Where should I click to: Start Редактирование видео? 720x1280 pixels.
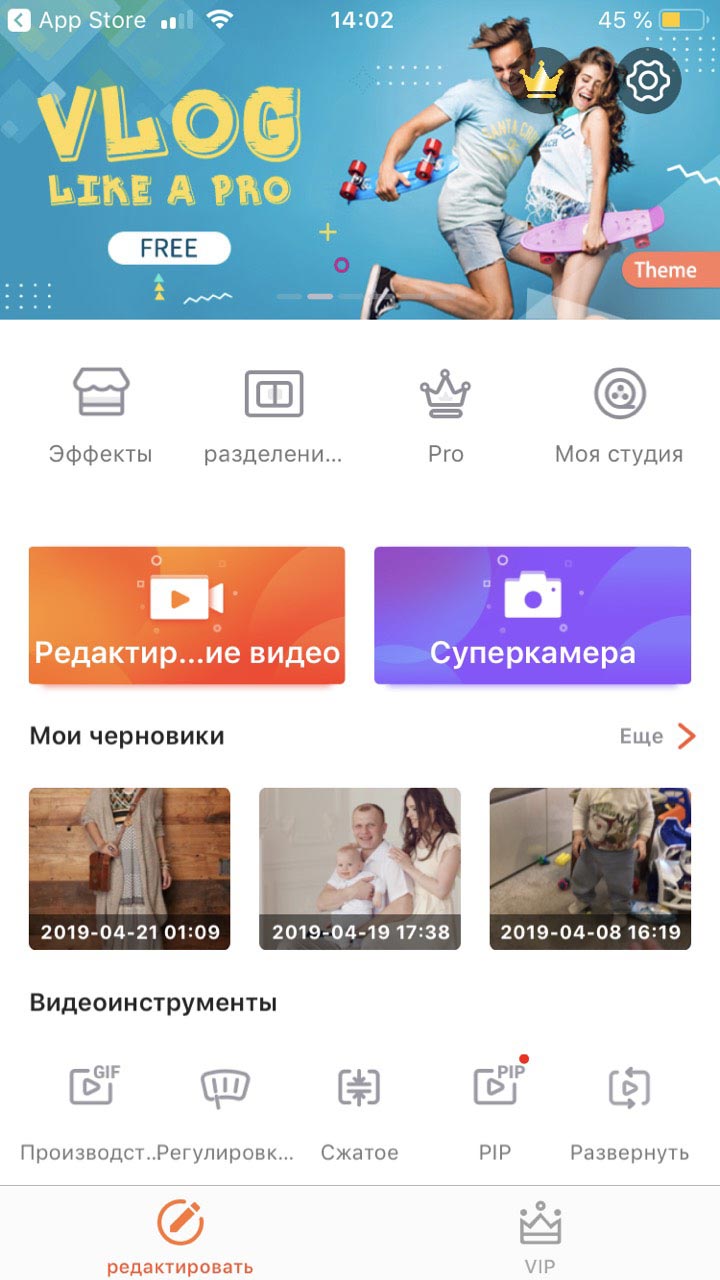click(x=187, y=615)
